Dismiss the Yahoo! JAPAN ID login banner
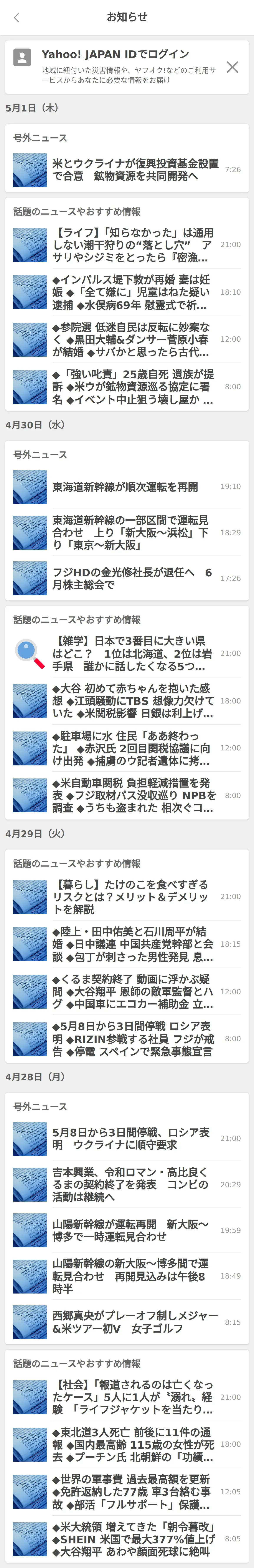This screenshot has height=1568, width=254. pyautogui.click(x=232, y=67)
